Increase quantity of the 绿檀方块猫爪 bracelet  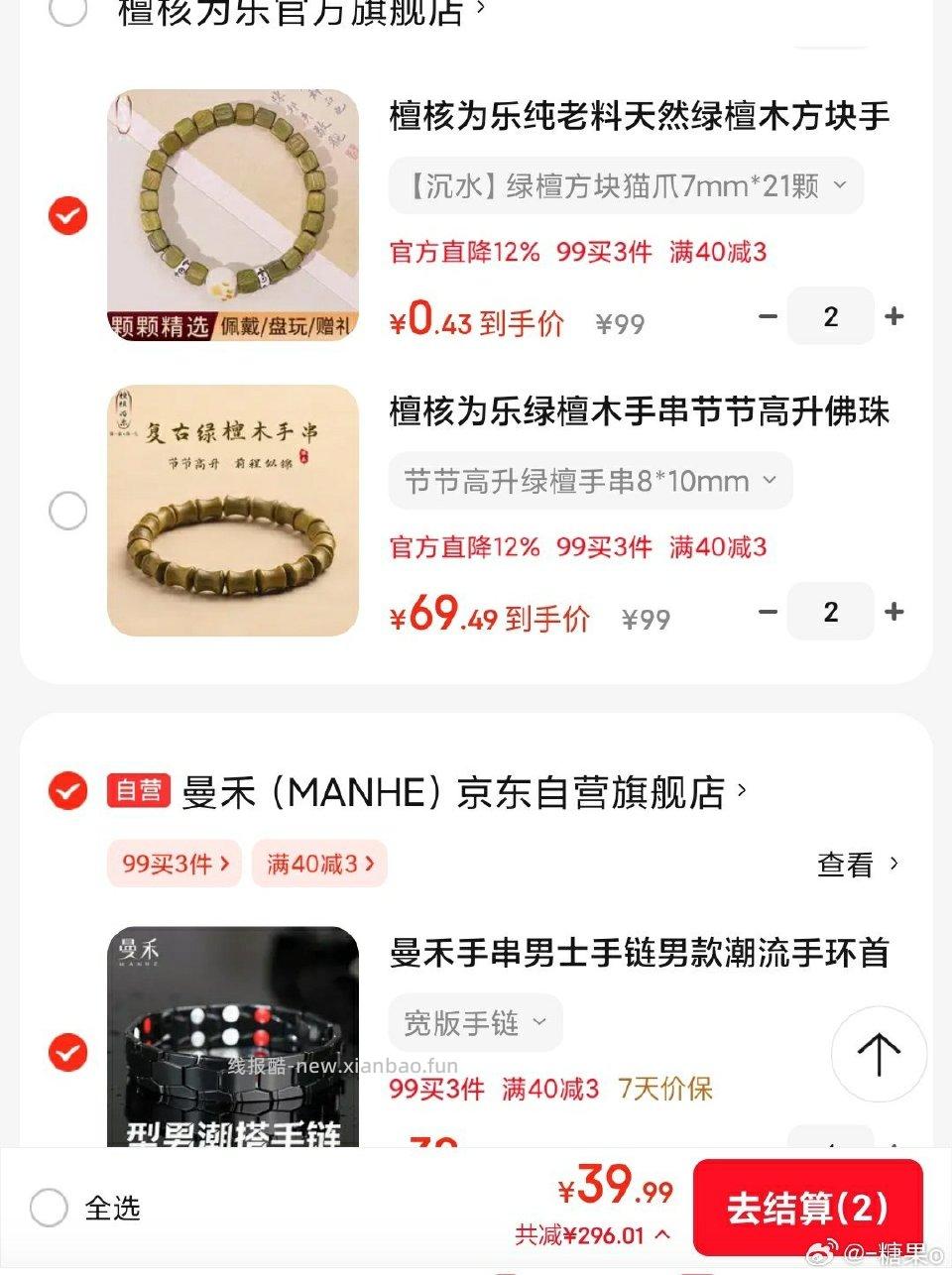(893, 316)
